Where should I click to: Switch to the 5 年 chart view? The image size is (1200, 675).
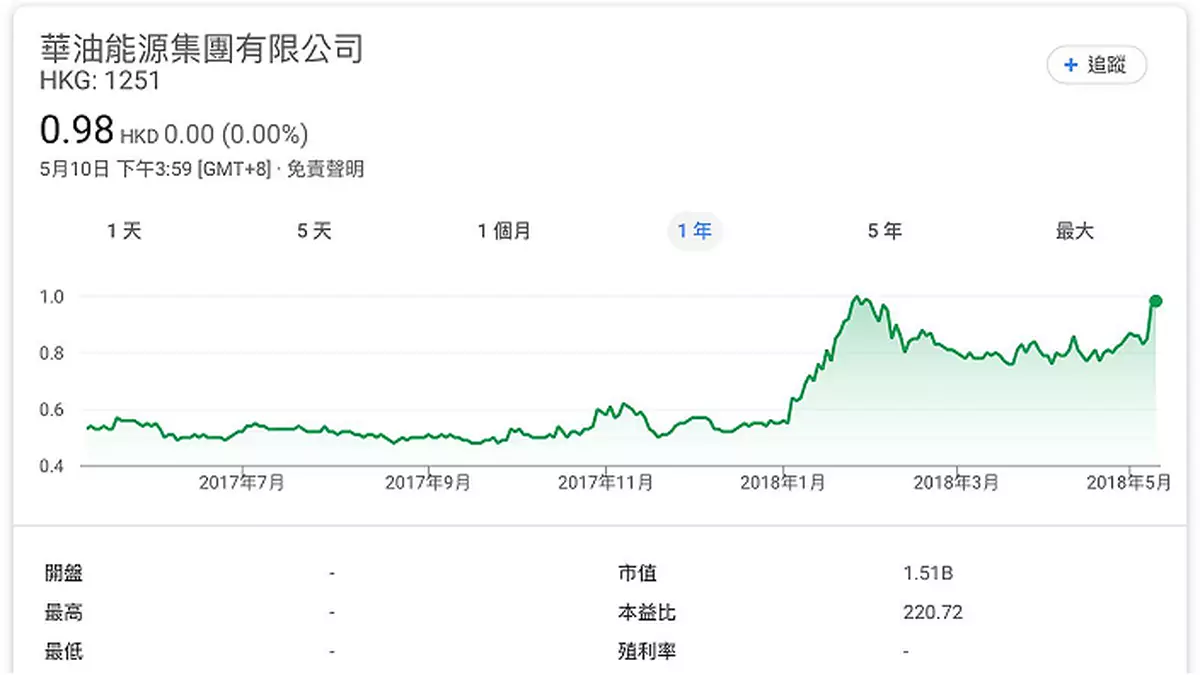885,232
